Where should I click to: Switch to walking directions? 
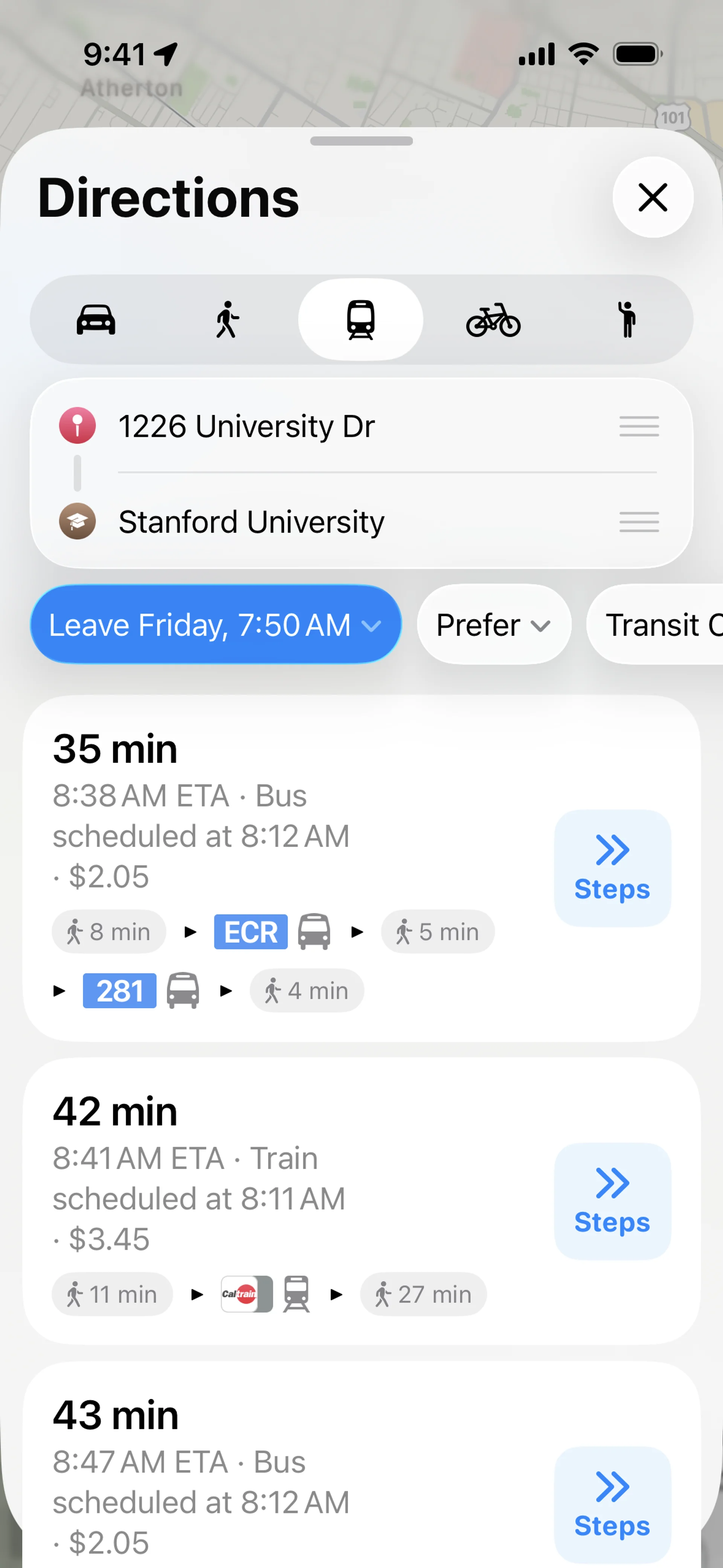(x=227, y=319)
